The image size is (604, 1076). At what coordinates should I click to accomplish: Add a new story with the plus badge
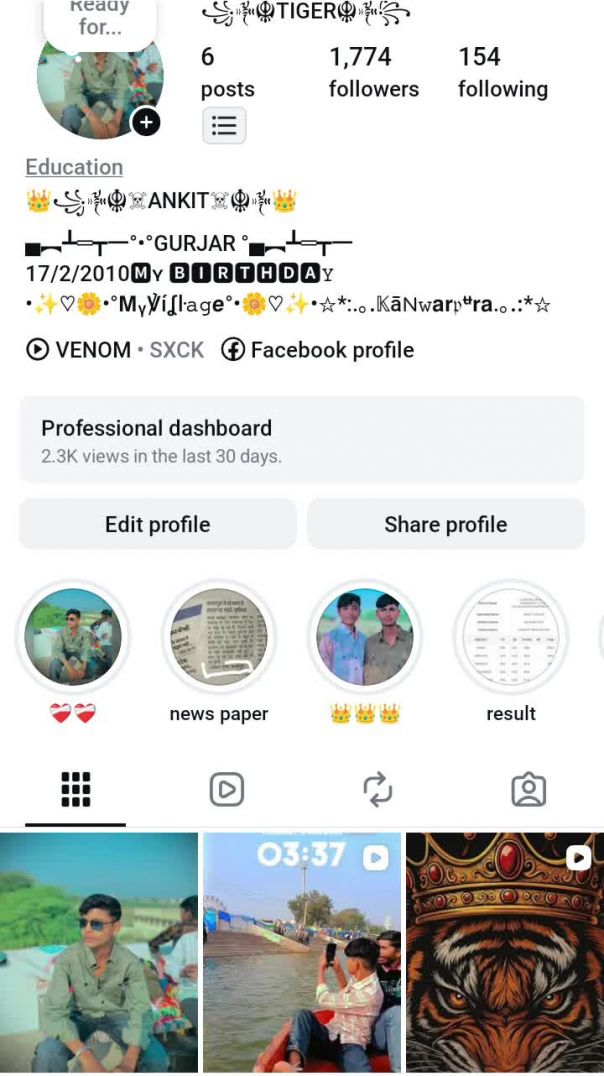pyautogui.click(x=146, y=123)
